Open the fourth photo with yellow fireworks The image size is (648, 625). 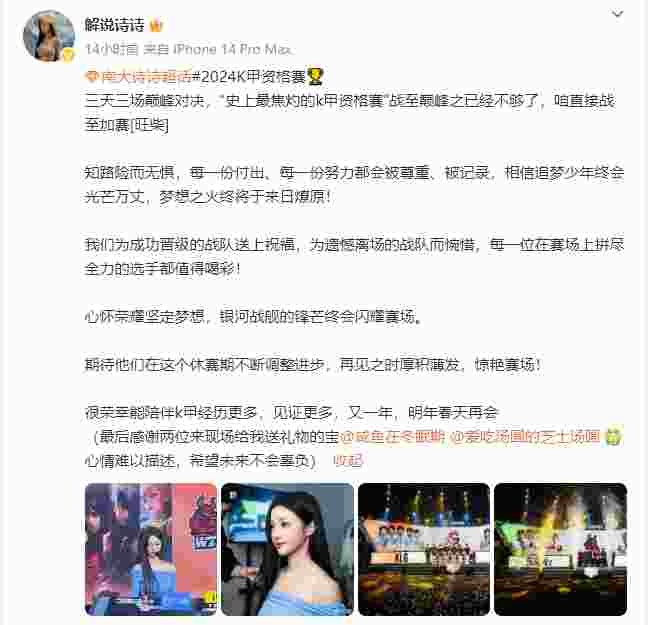pyautogui.click(x=560, y=548)
